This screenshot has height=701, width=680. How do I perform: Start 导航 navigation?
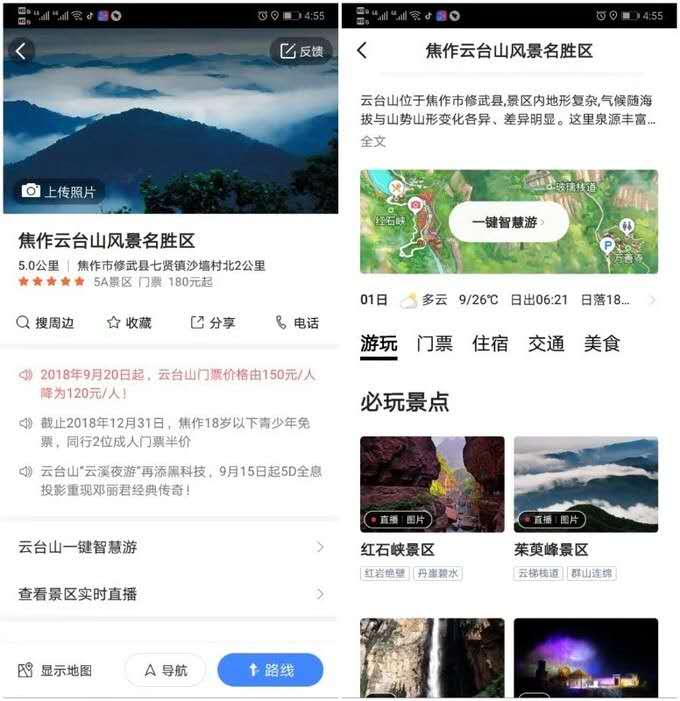pos(165,670)
